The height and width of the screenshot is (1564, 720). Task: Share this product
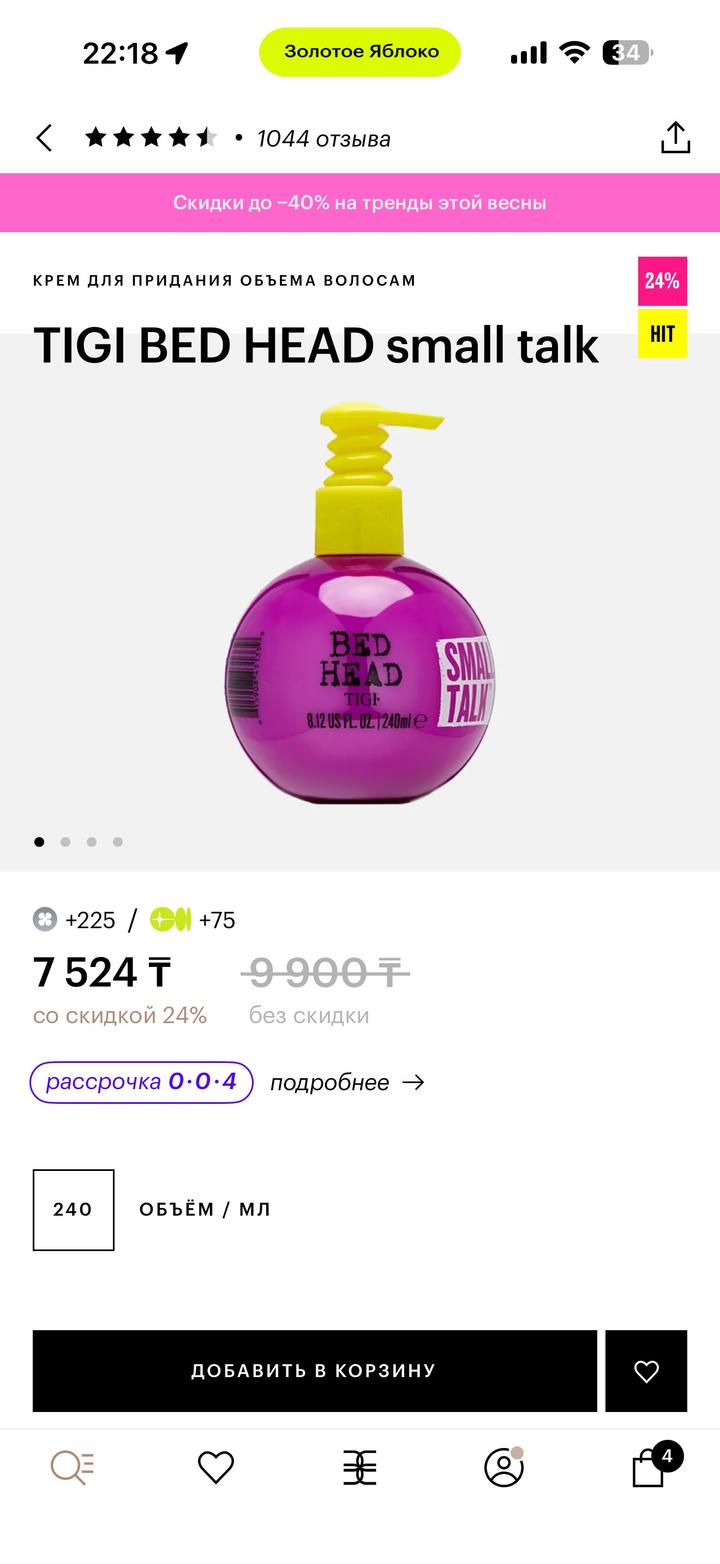point(675,138)
